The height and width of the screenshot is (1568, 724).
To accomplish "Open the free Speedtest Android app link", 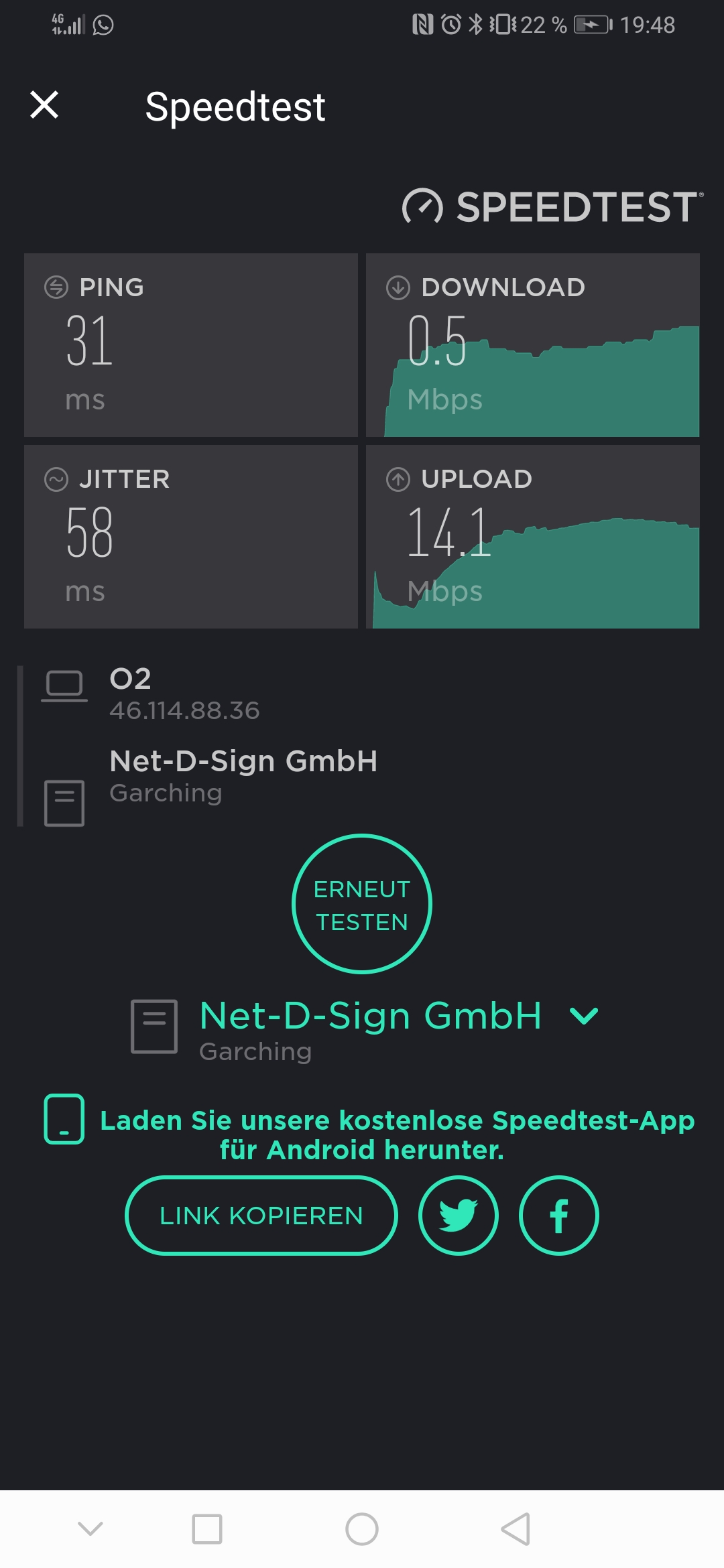I will pos(396,1134).
